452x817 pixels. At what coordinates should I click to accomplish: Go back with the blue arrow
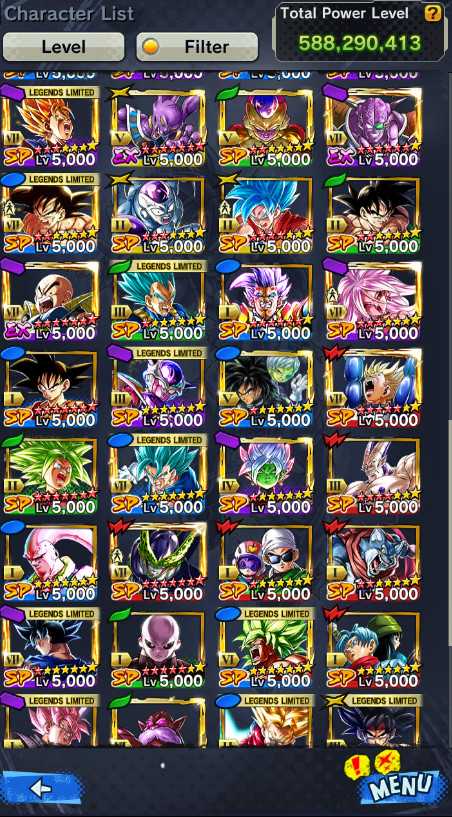42,788
